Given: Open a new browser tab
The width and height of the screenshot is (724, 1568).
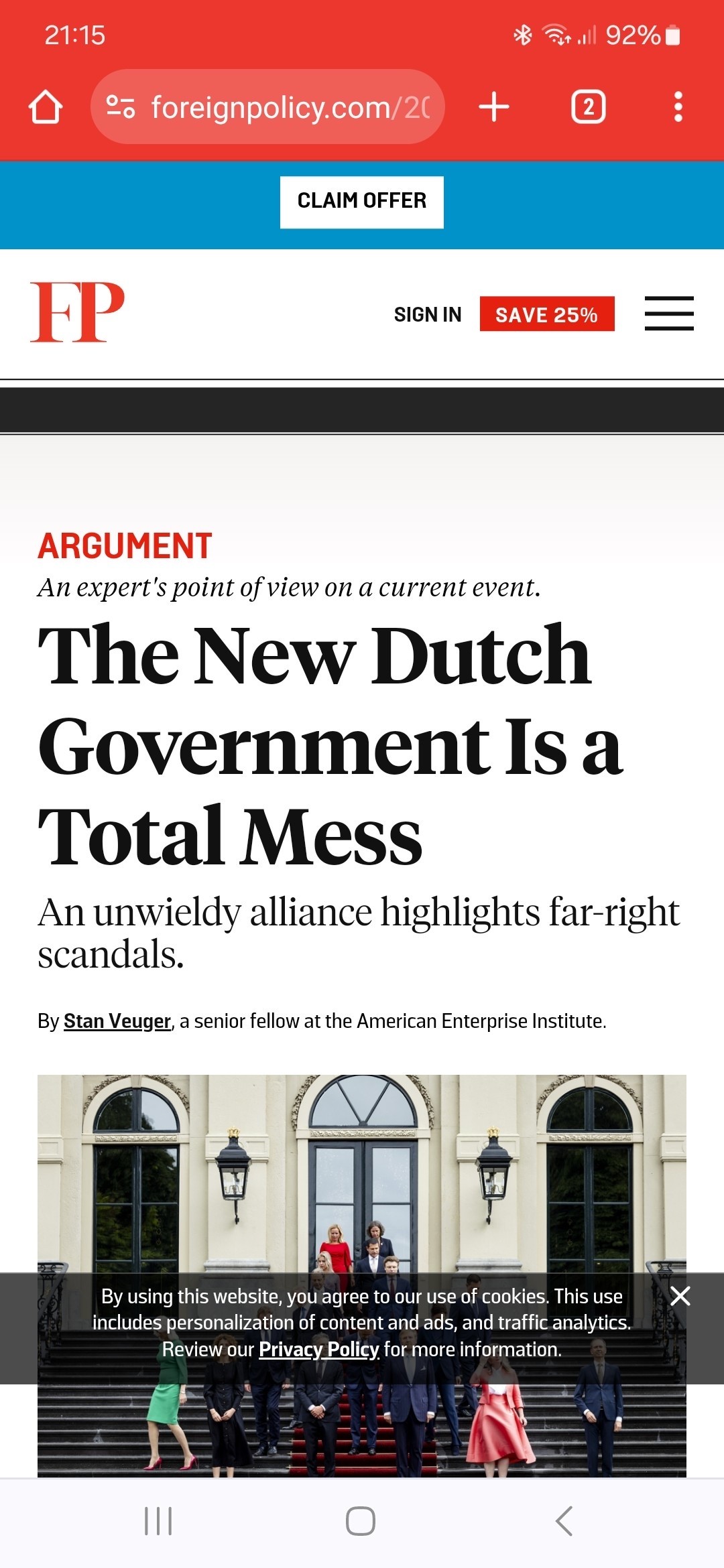Looking at the screenshot, I should tap(494, 107).
